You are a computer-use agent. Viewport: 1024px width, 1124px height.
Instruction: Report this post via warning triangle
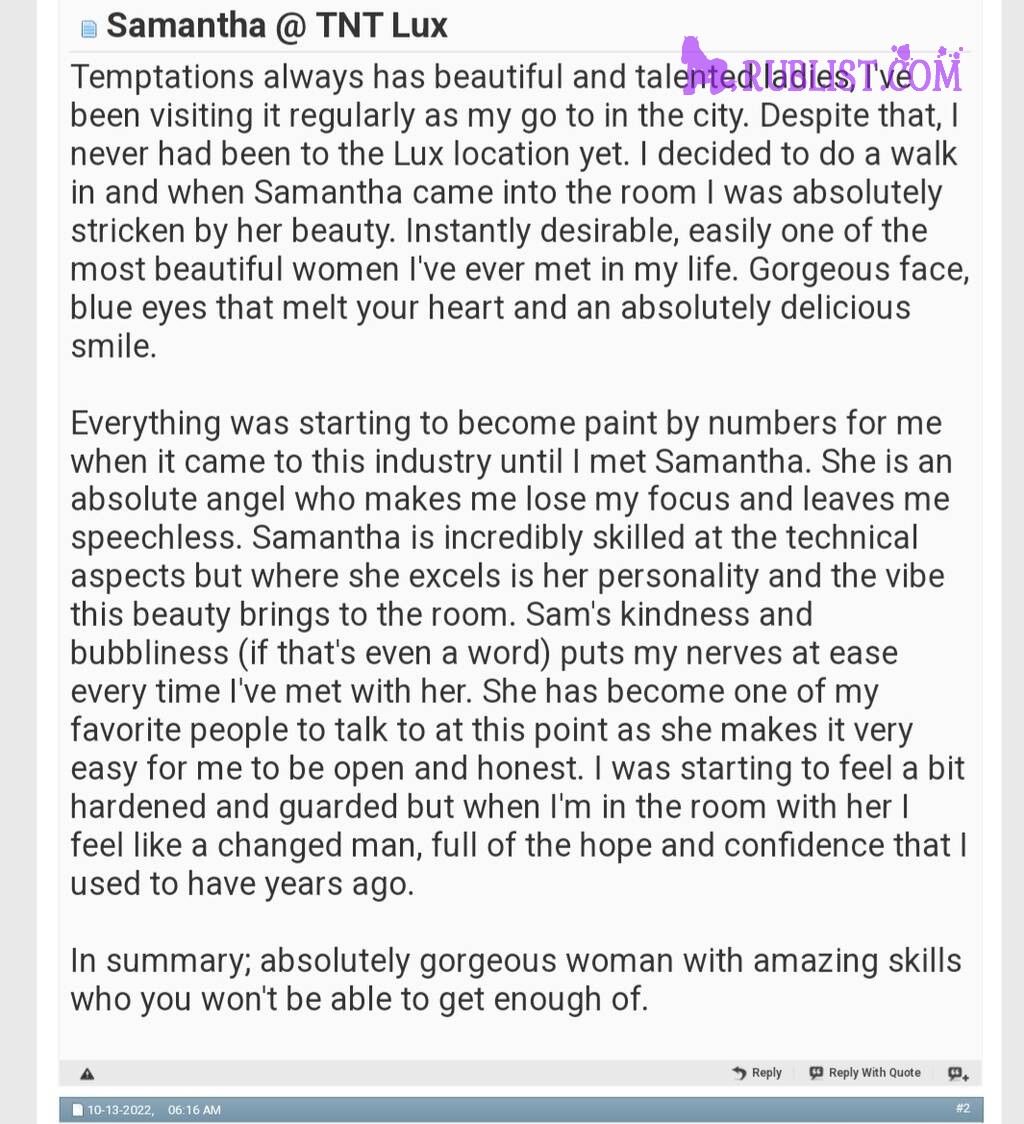(x=87, y=1074)
